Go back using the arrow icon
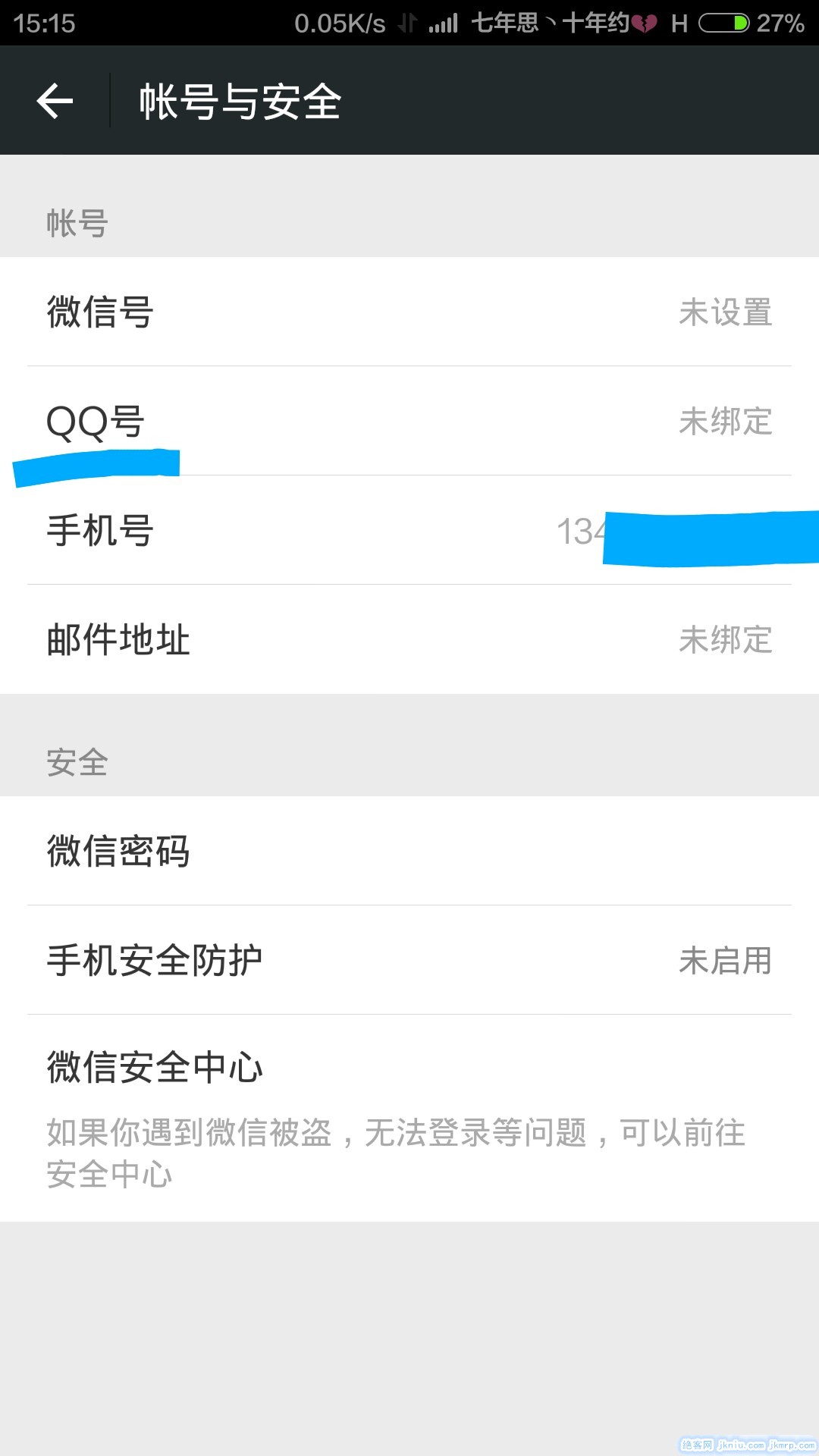The height and width of the screenshot is (1456, 819). click(x=55, y=101)
